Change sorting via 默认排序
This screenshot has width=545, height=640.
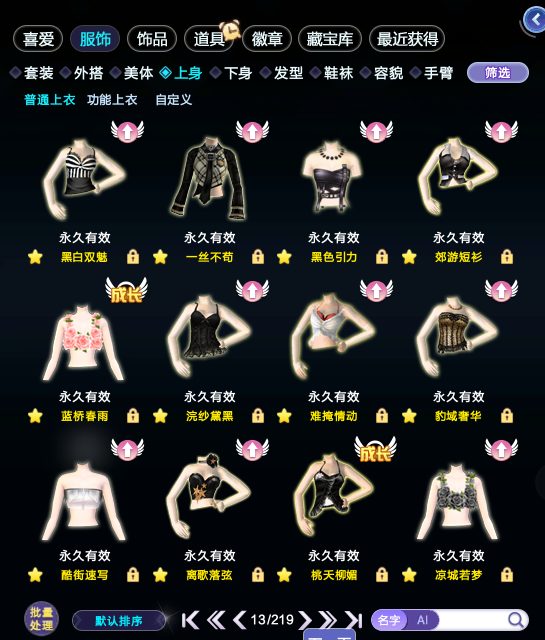coord(118,621)
